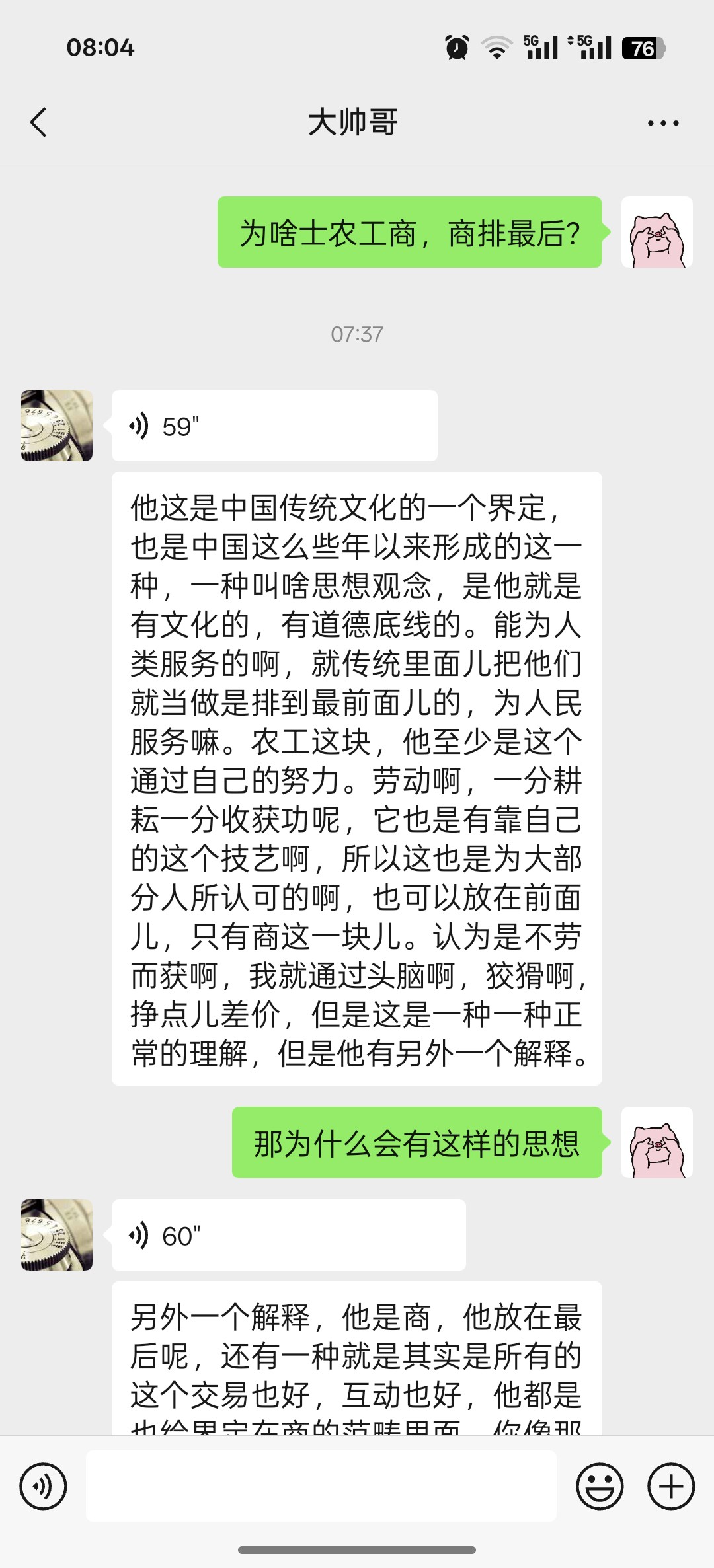Screen dimensions: 714x1568
Task: Open the three-dot chat info menu
Action: point(663,123)
